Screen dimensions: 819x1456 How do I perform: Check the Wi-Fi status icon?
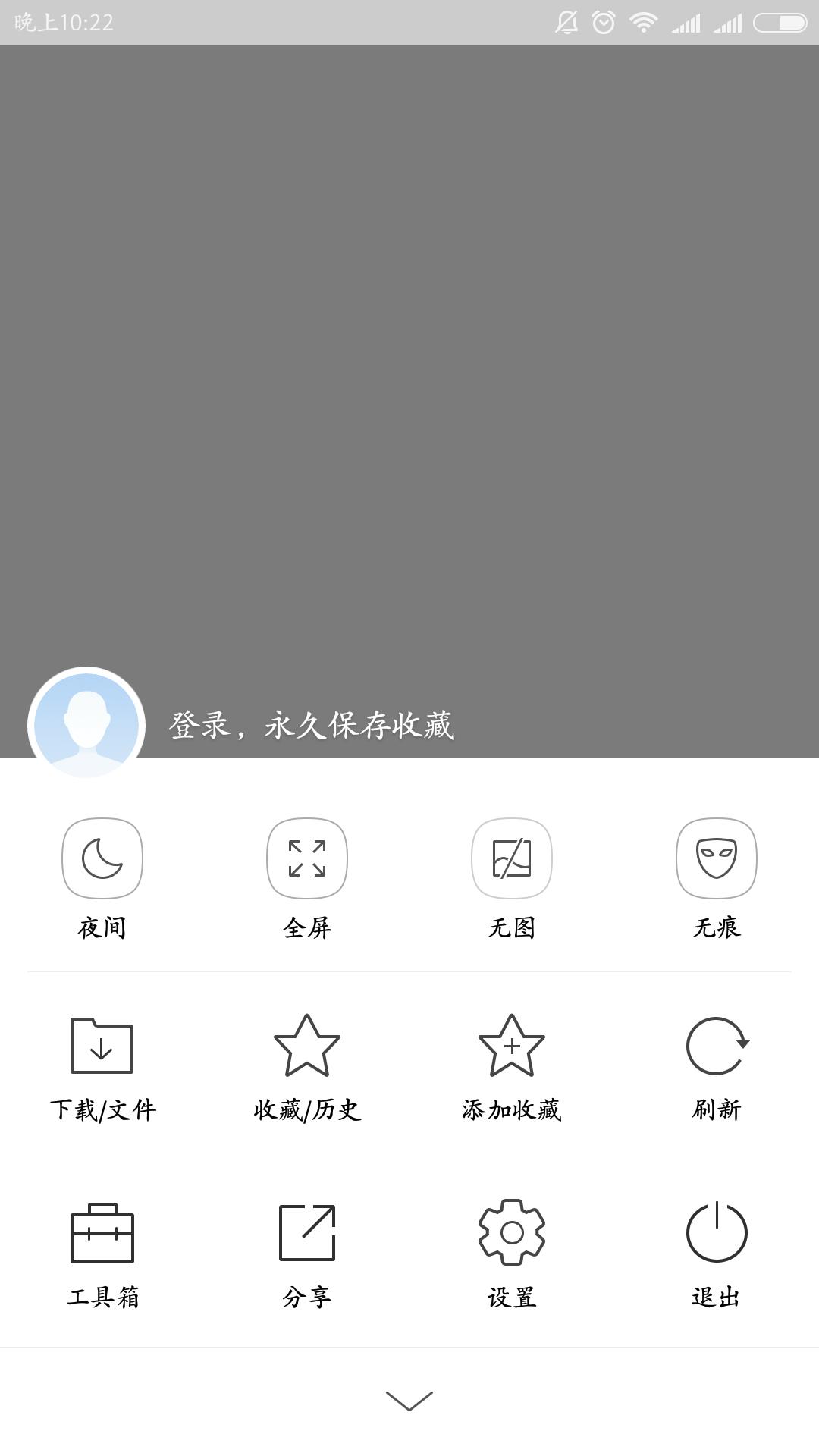[641, 20]
